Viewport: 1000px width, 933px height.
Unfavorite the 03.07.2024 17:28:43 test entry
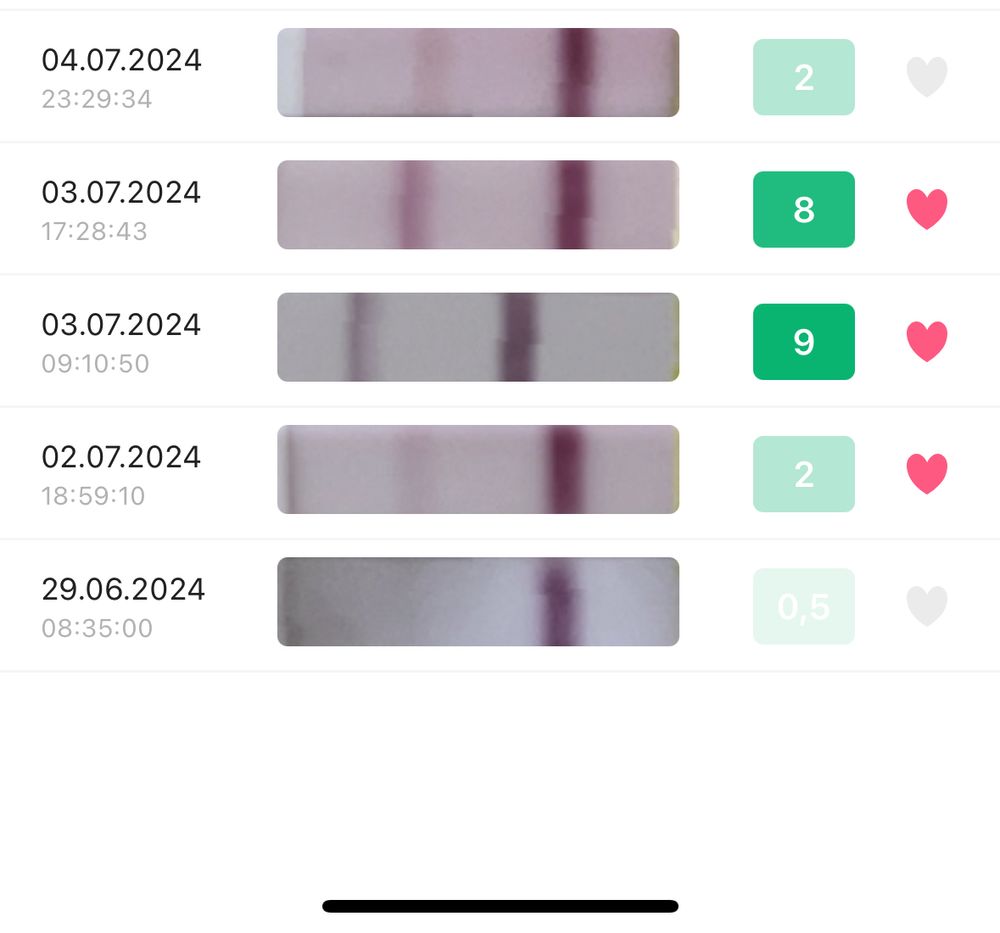point(926,209)
